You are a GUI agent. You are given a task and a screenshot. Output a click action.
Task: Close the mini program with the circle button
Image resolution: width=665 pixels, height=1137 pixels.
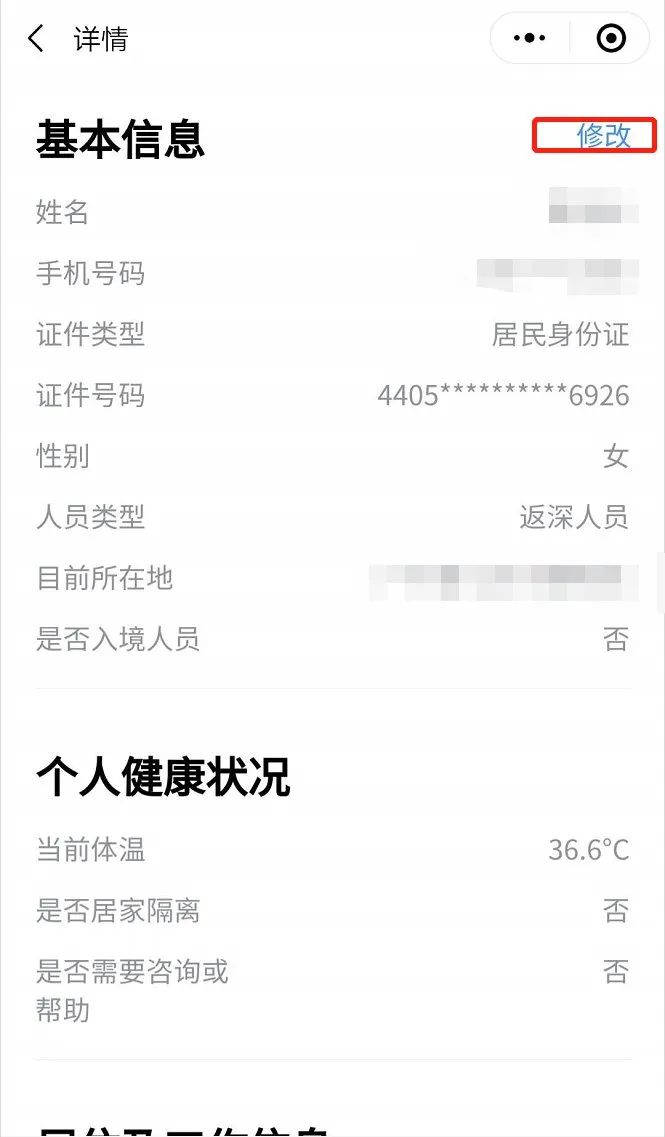610,39
